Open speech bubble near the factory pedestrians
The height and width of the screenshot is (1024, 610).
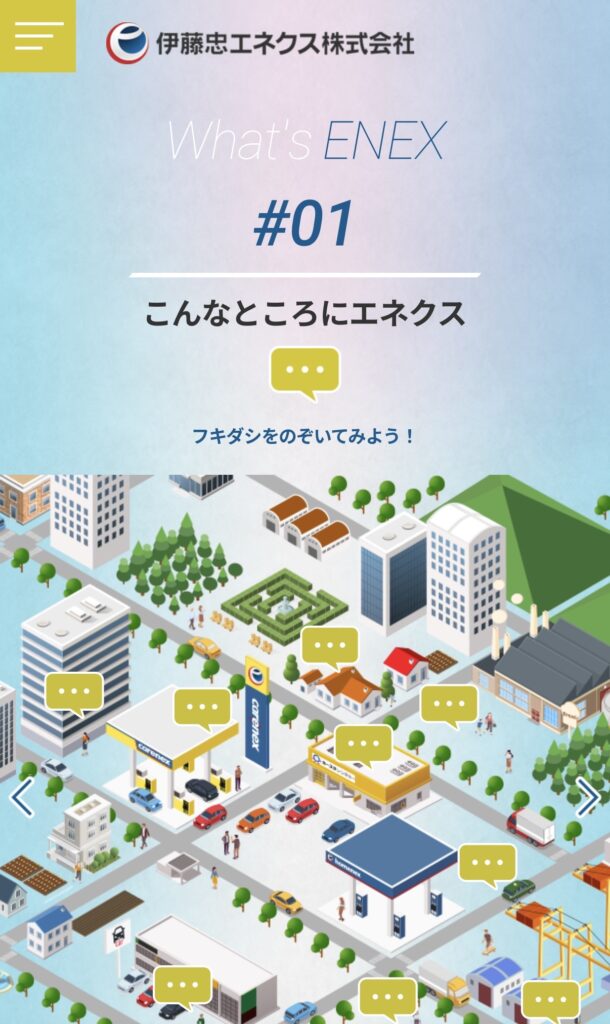[x=448, y=703]
